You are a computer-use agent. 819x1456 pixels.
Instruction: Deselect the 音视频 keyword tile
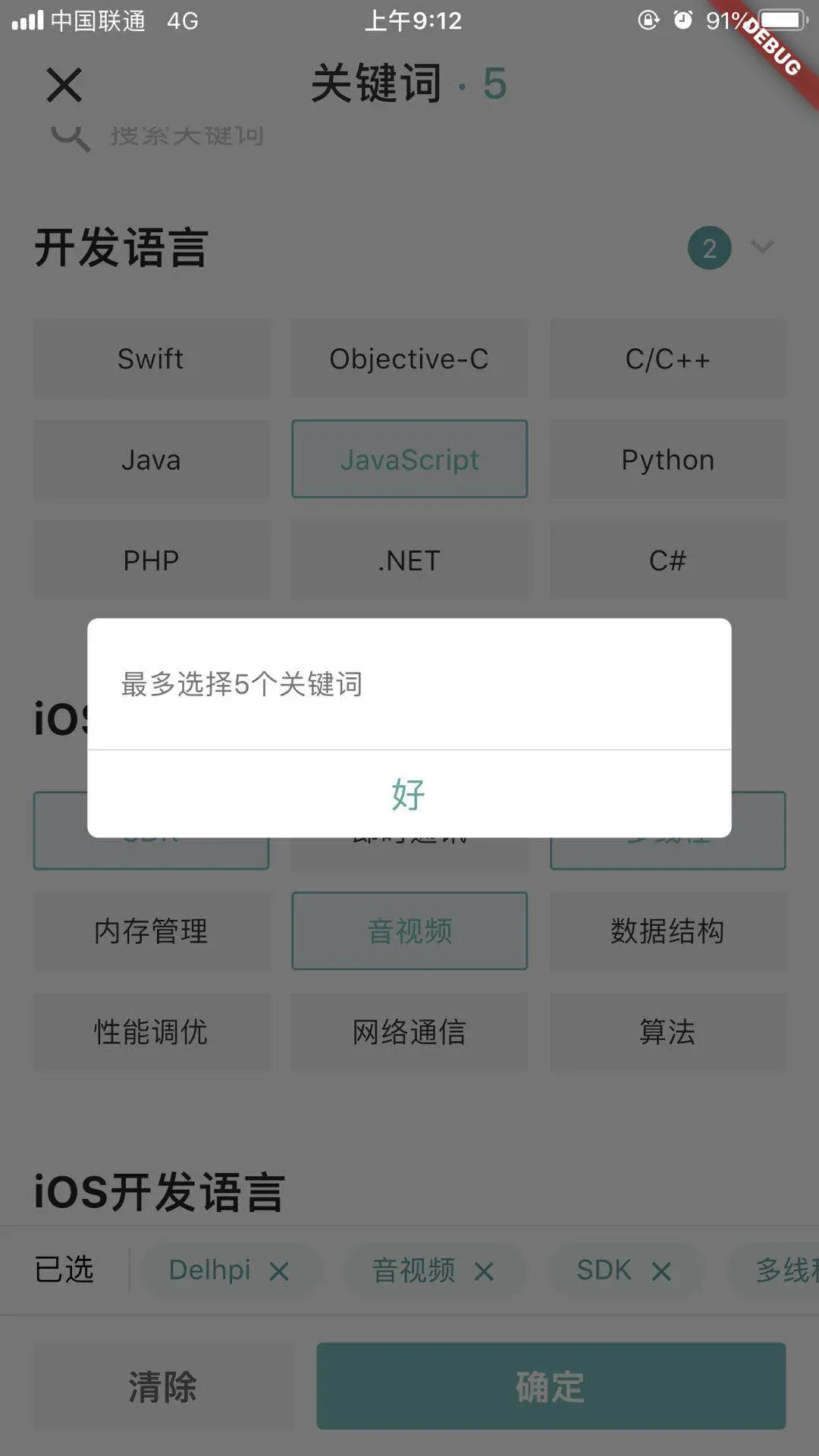(x=409, y=931)
